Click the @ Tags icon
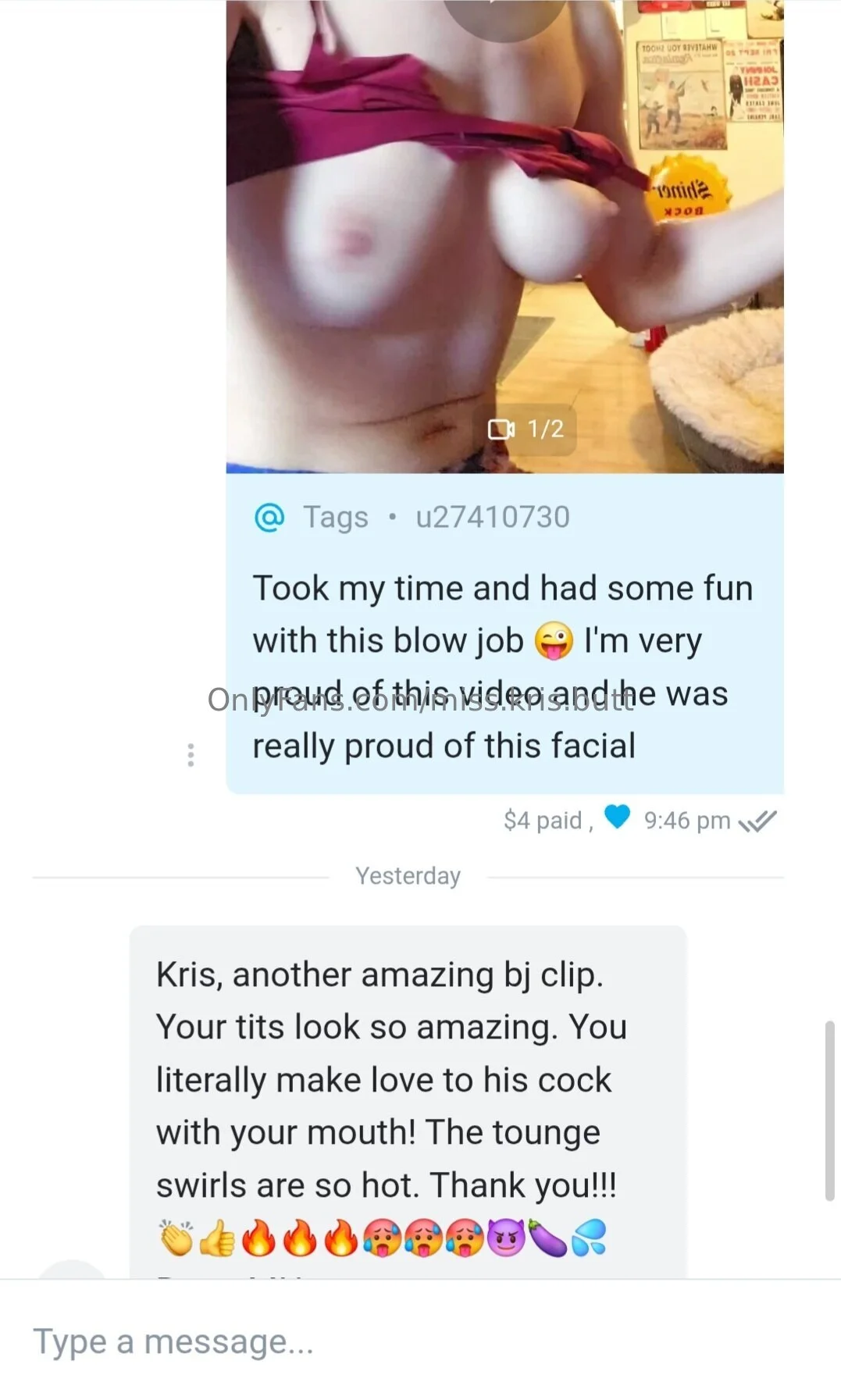The width and height of the screenshot is (841, 1400). tap(269, 516)
